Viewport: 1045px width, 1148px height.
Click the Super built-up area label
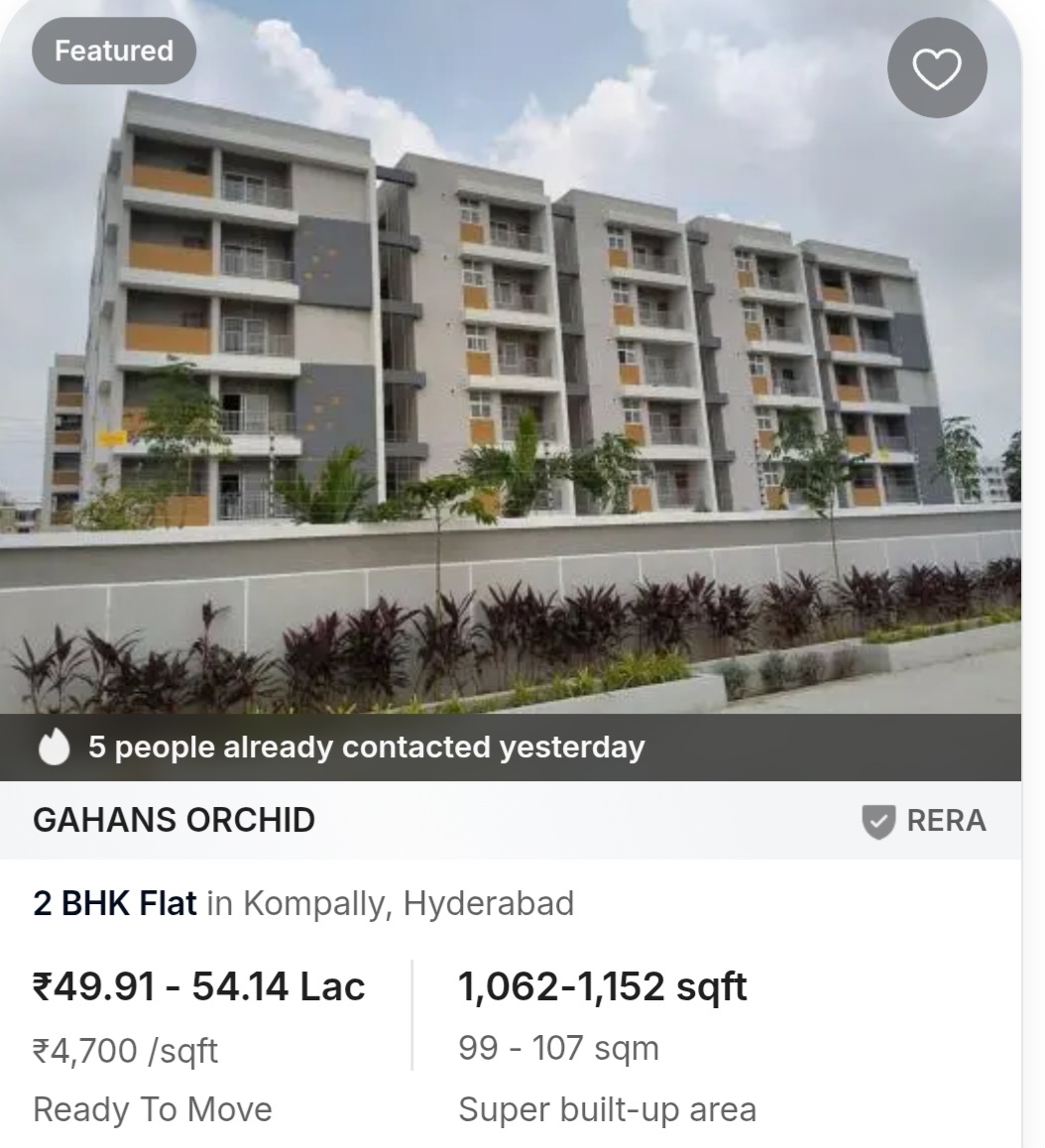(608, 1109)
